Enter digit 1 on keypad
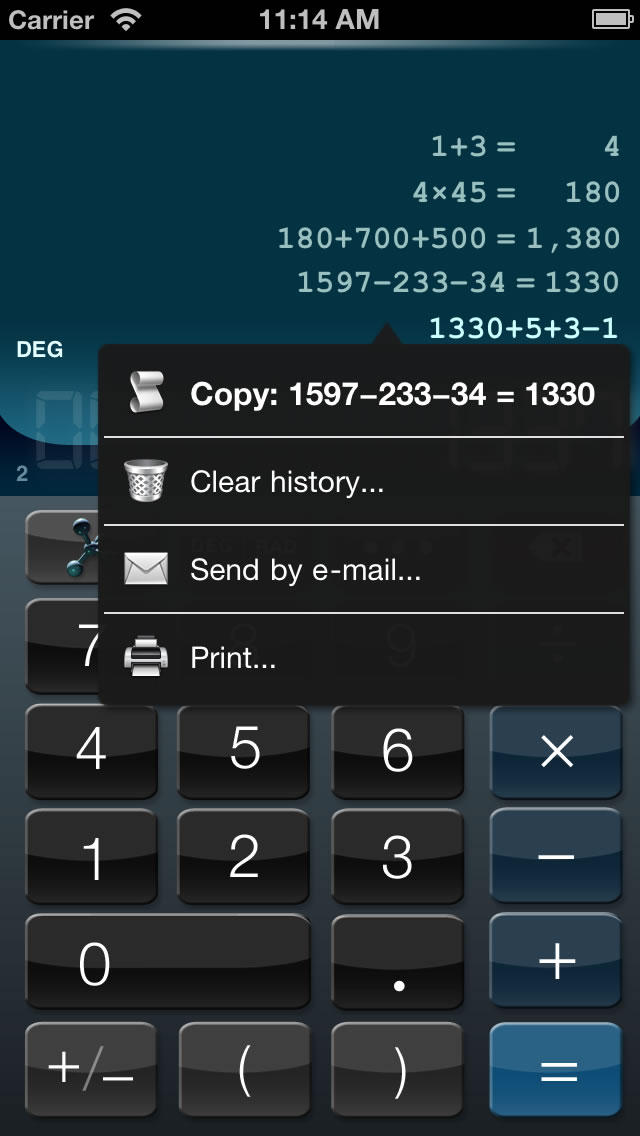The width and height of the screenshot is (640, 1136). [91, 857]
